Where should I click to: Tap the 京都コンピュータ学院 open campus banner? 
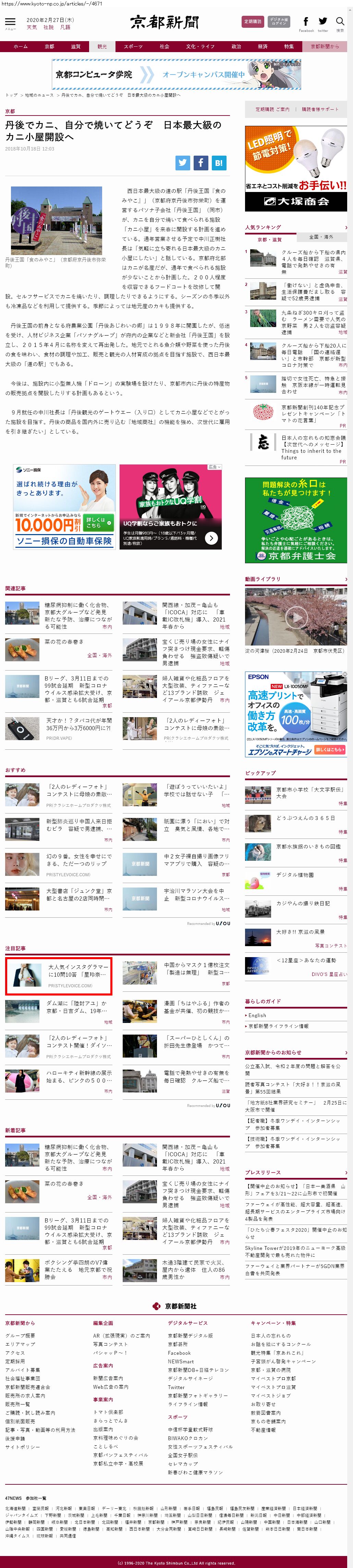tap(176, 74)
